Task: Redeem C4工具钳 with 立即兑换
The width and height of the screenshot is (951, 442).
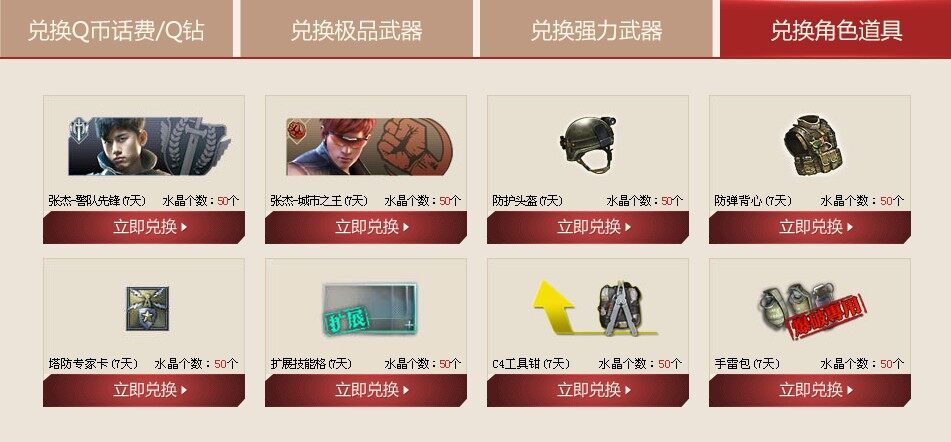Action: [588, 390]
